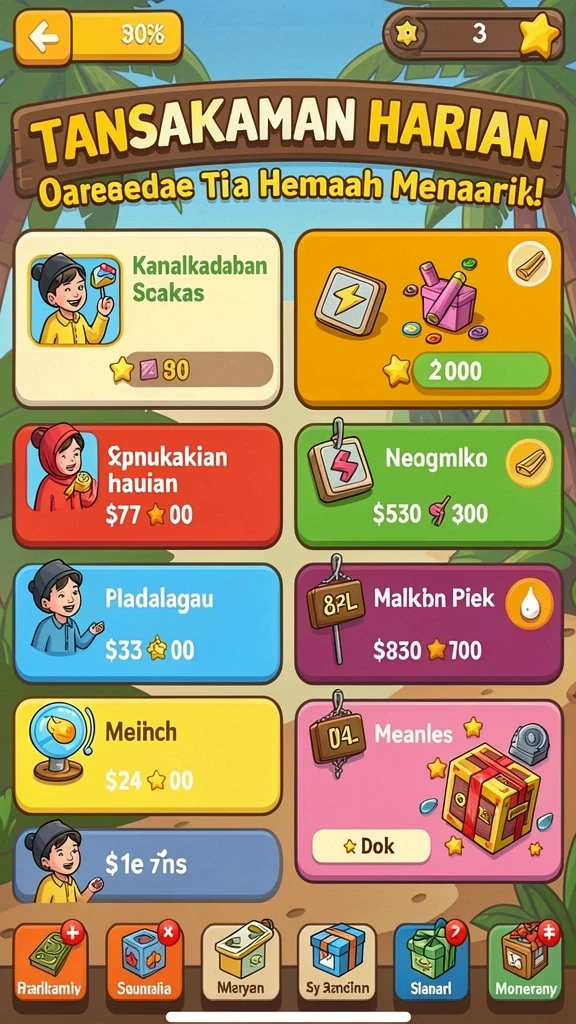Switch to the Sountalia tab
576x1024 pixels.
(x=144, y=962)
